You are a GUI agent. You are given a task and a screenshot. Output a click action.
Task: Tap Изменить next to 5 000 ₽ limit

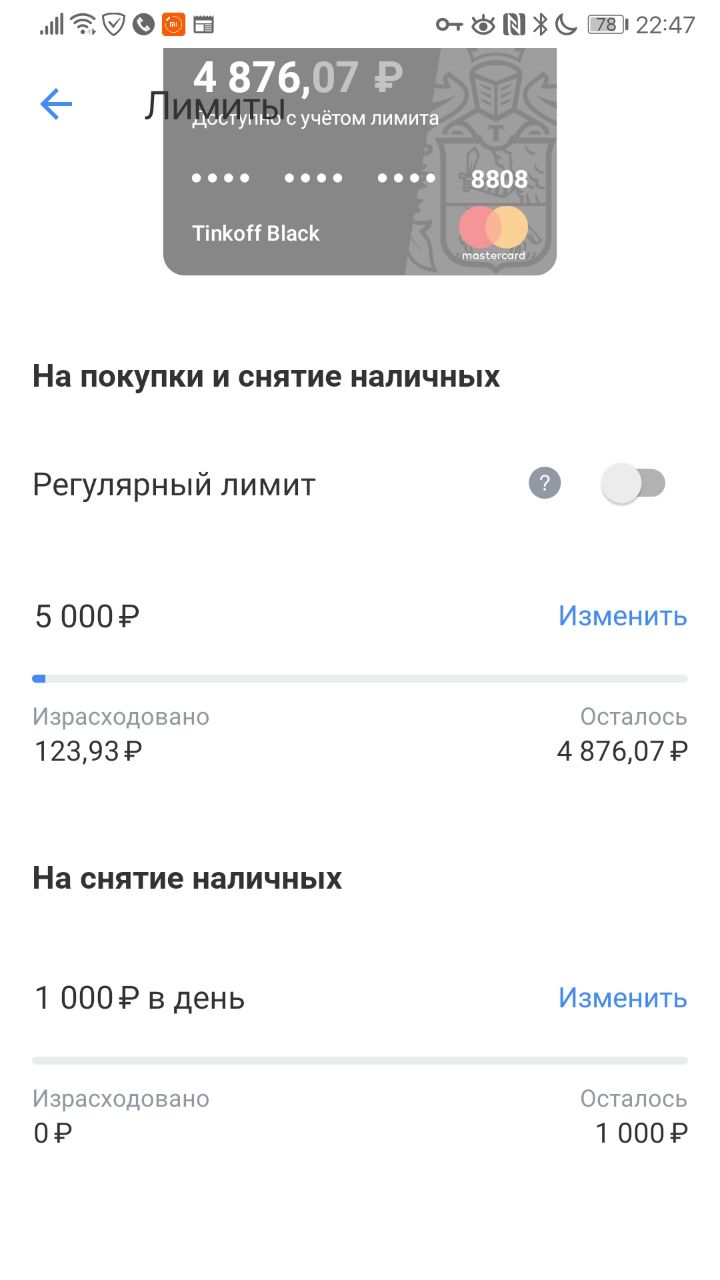pos(622,616)
